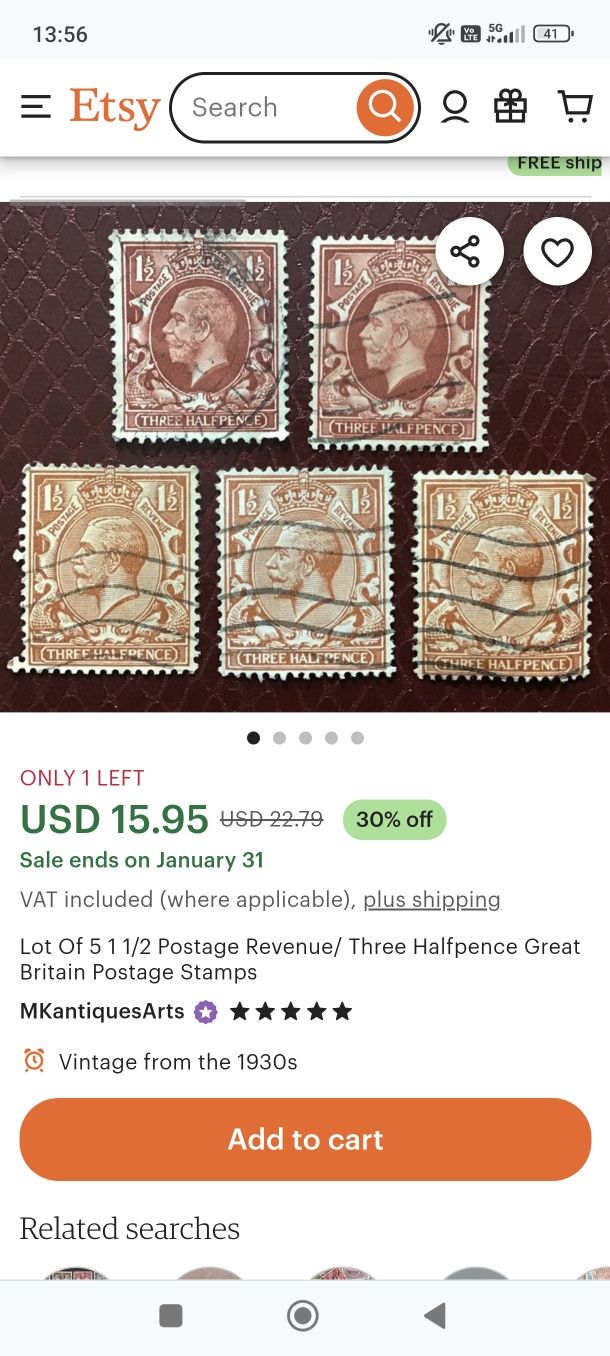Viewport: 610px width, 1356px height.
Task: Open the plus shipping link
Action: pos(431,899)
